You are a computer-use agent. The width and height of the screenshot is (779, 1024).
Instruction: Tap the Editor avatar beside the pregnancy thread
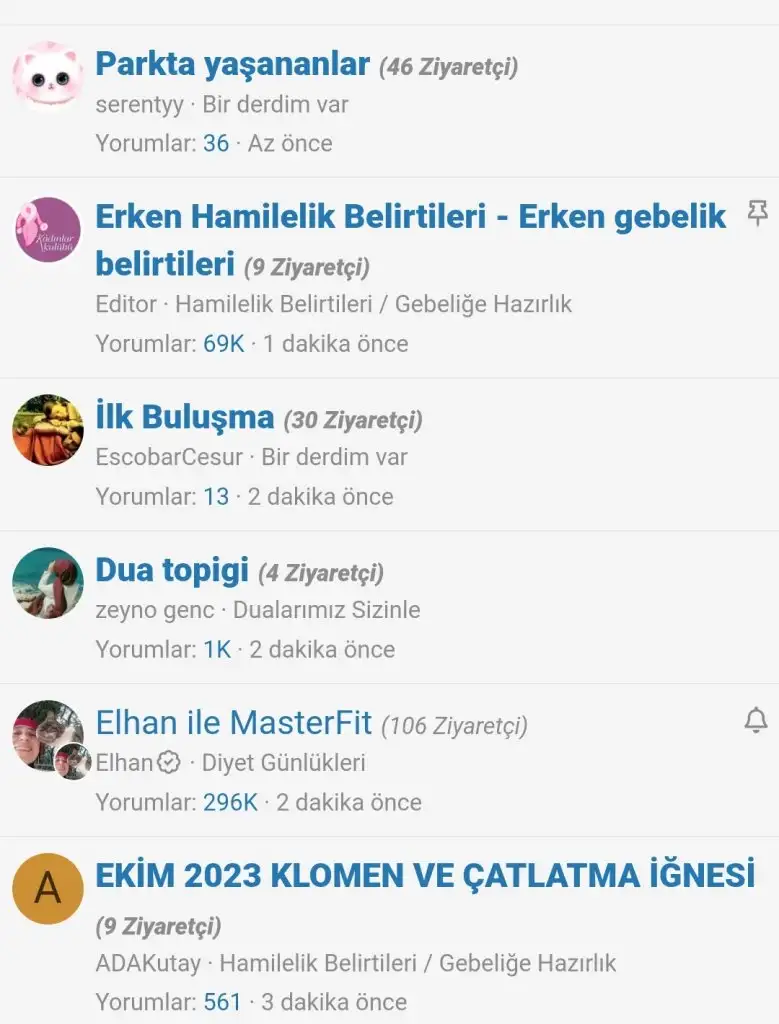click(48, 230)
